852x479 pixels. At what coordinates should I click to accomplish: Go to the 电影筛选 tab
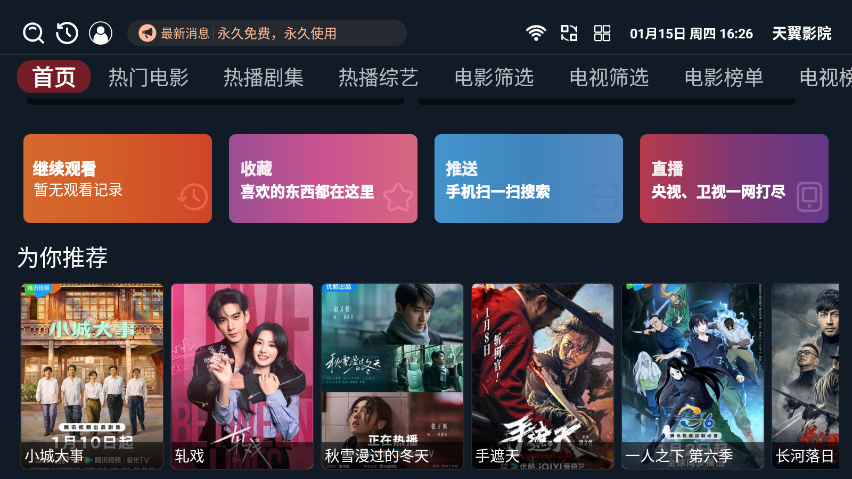(494, 77)
